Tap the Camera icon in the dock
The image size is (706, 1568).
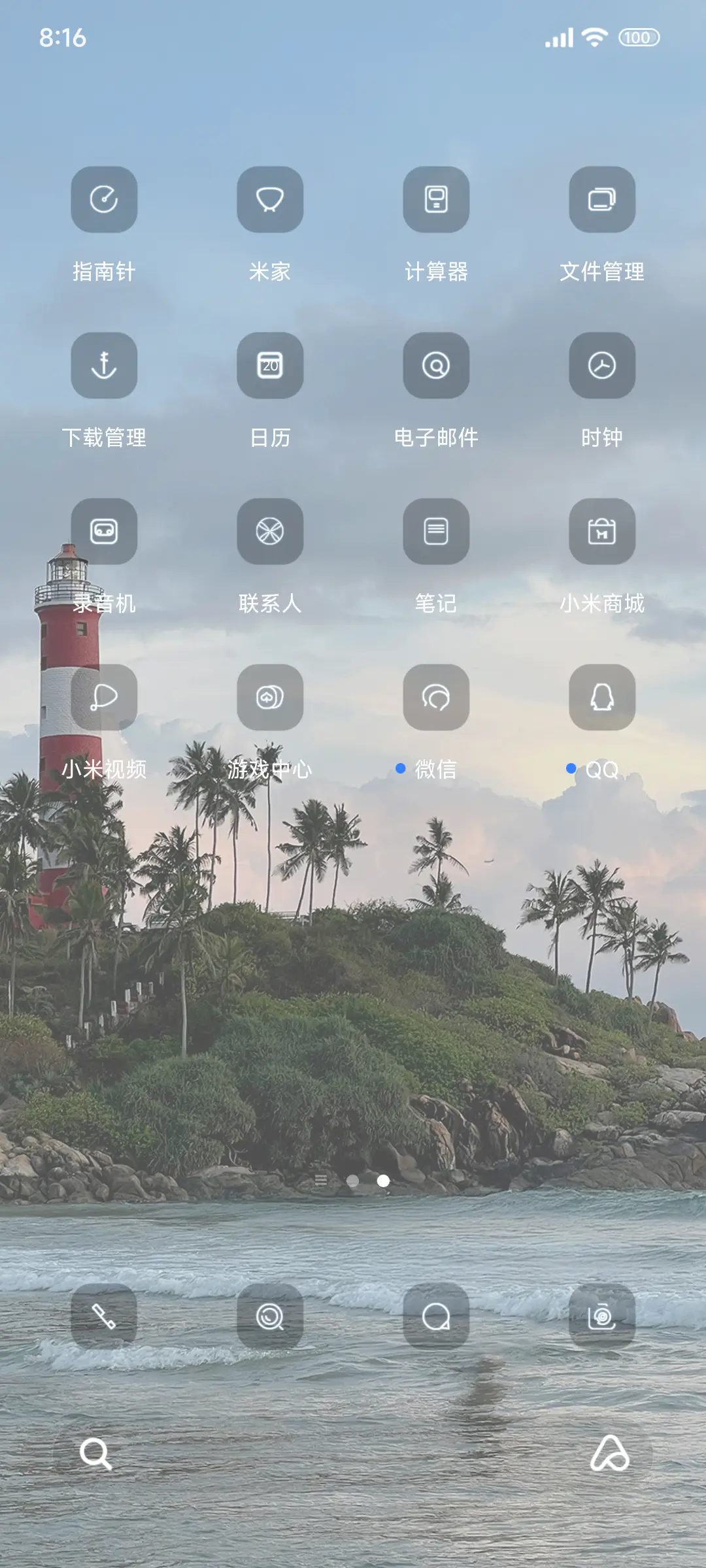click(601, 1315)
